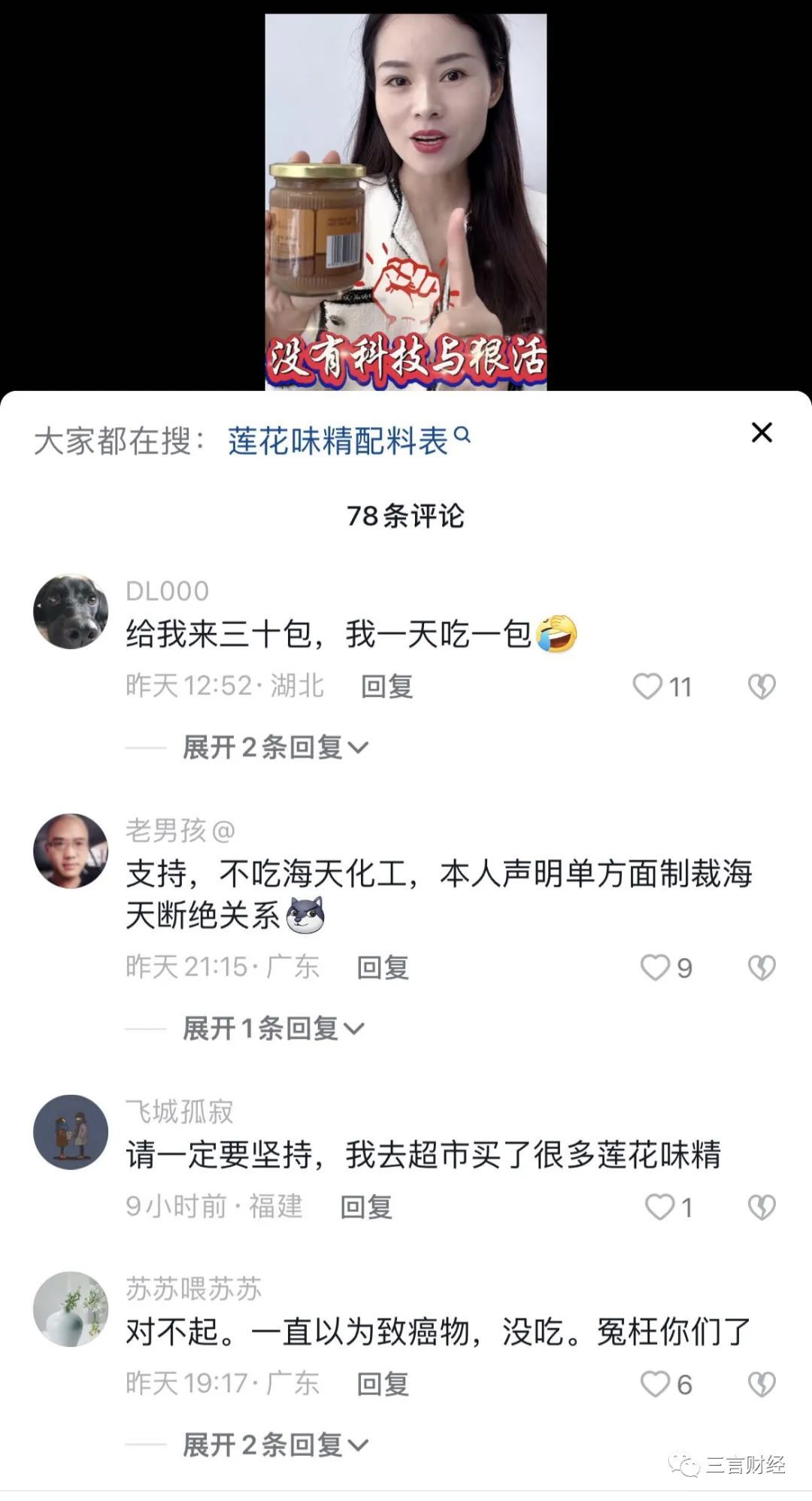Reply to 飞城孤寂's comment
This screenshot has width=812, height=1501.
coord(366,1207)
